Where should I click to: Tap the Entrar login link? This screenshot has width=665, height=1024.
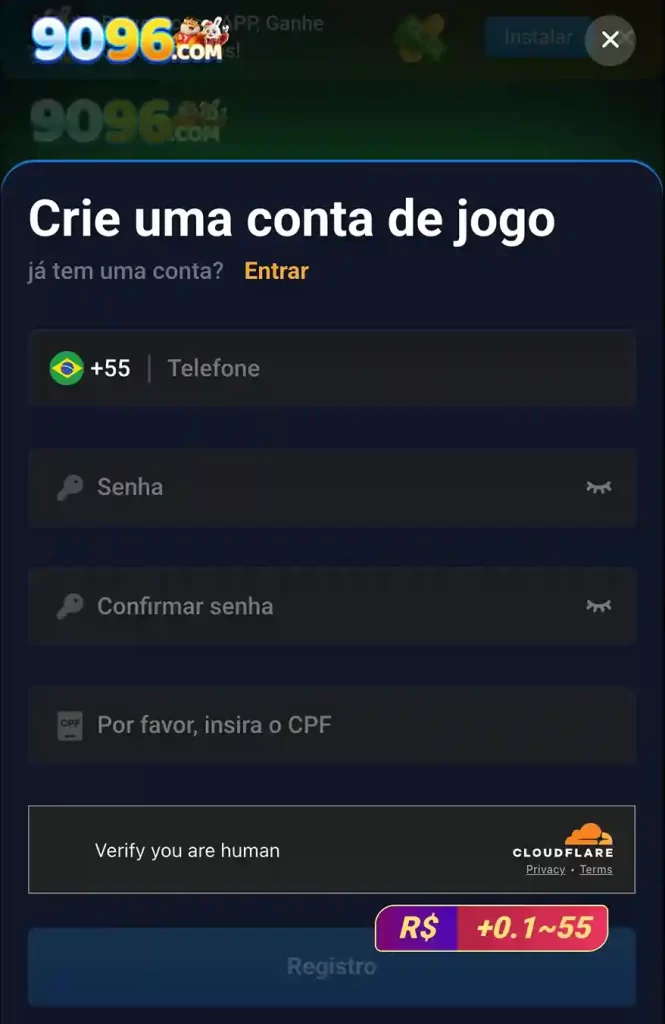click(276, 271)
